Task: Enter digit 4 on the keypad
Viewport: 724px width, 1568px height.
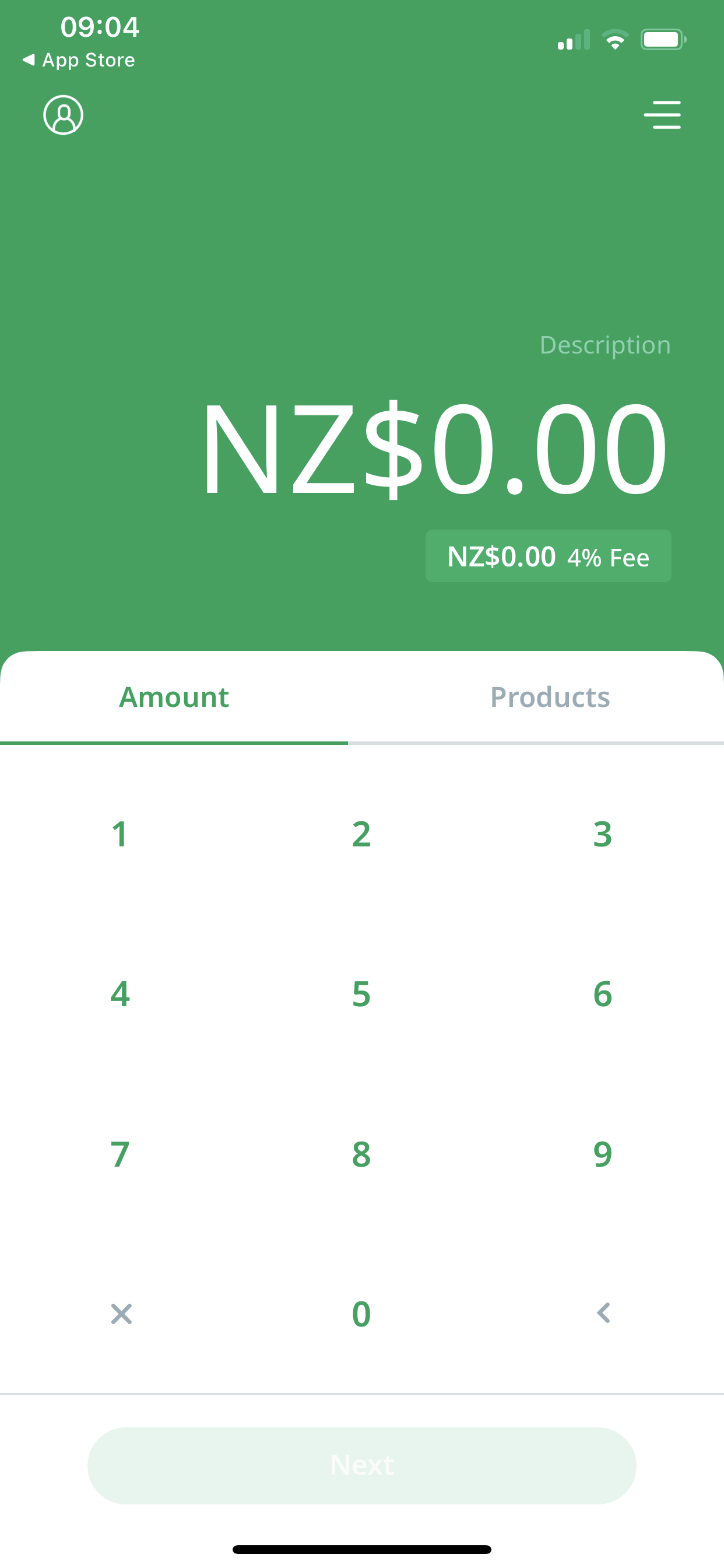Action: coord(120,994)
